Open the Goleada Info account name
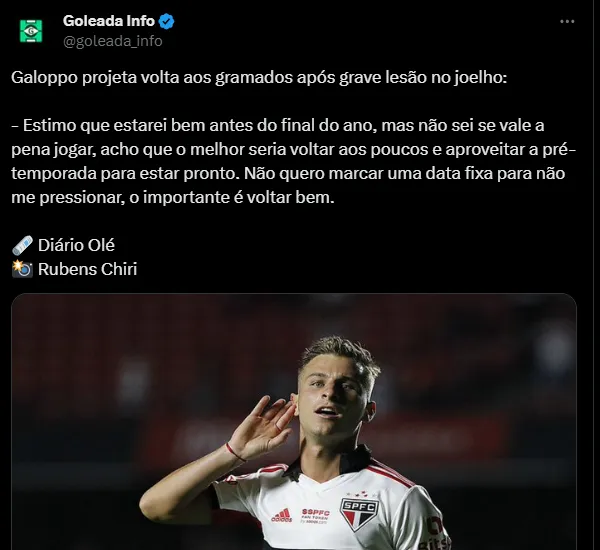The width and height of the screenshot is (600, 550). point(108,21)
